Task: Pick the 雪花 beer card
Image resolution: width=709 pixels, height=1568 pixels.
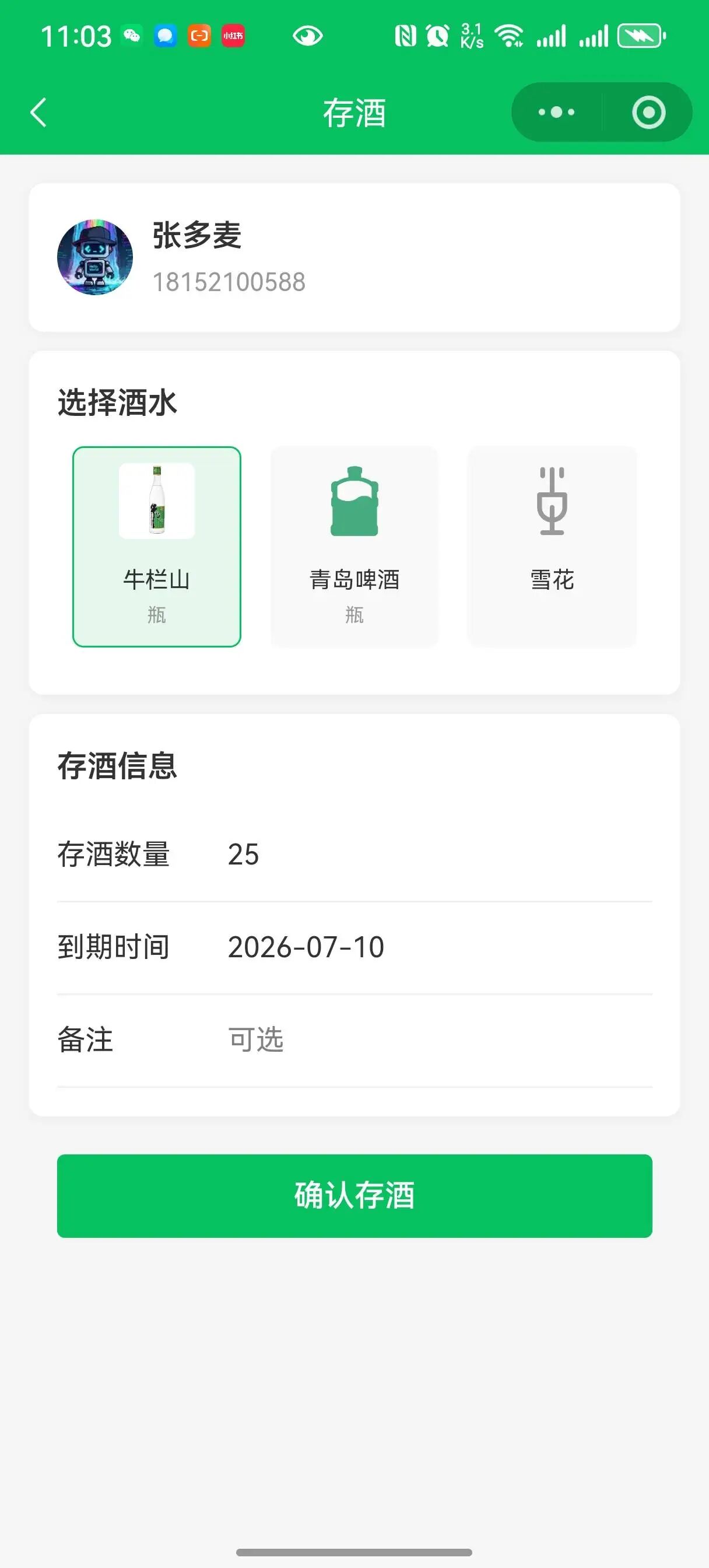Action: [x=552, y=547]
